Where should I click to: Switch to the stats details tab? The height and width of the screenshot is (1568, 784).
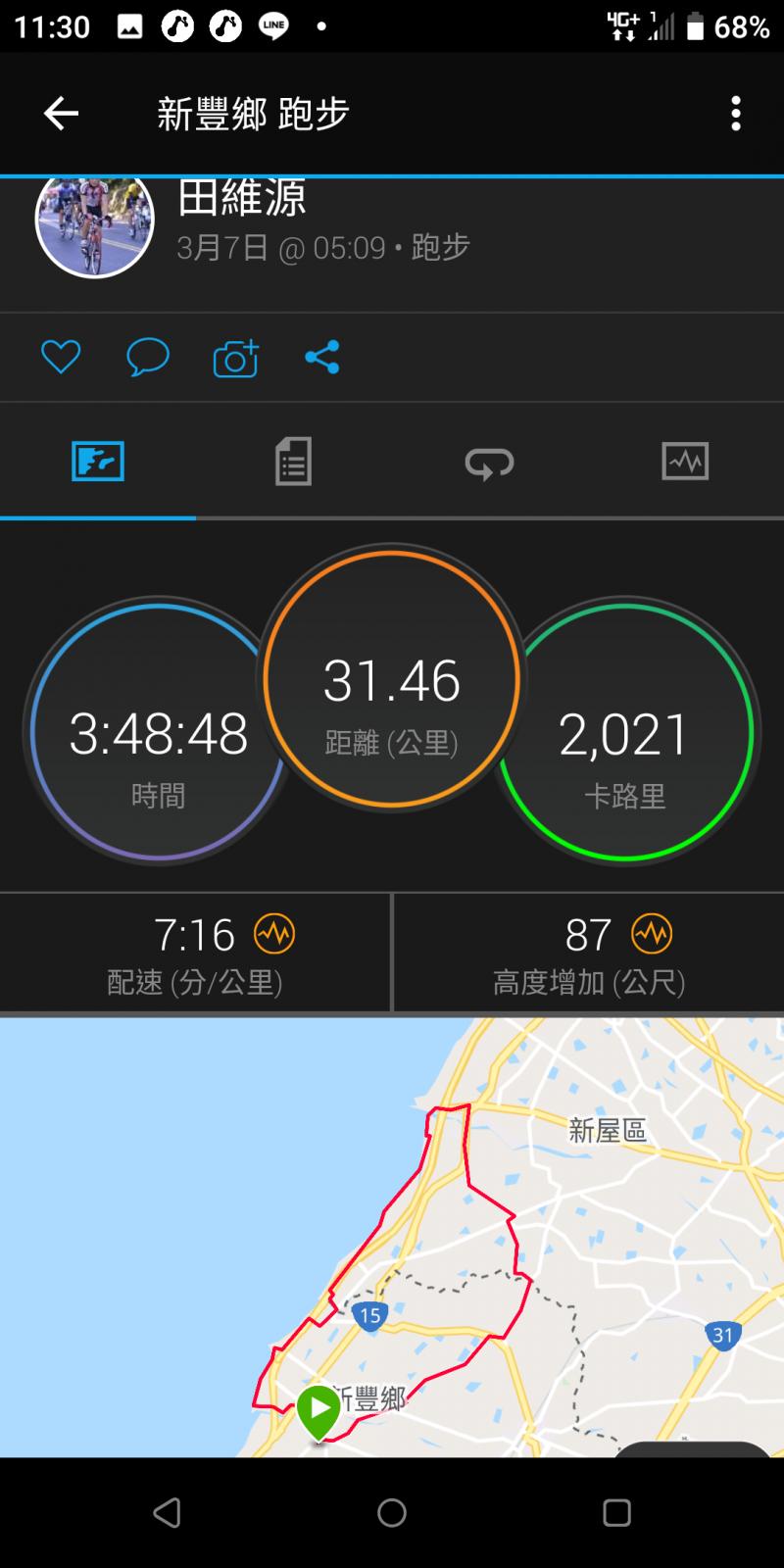(293, 461)
